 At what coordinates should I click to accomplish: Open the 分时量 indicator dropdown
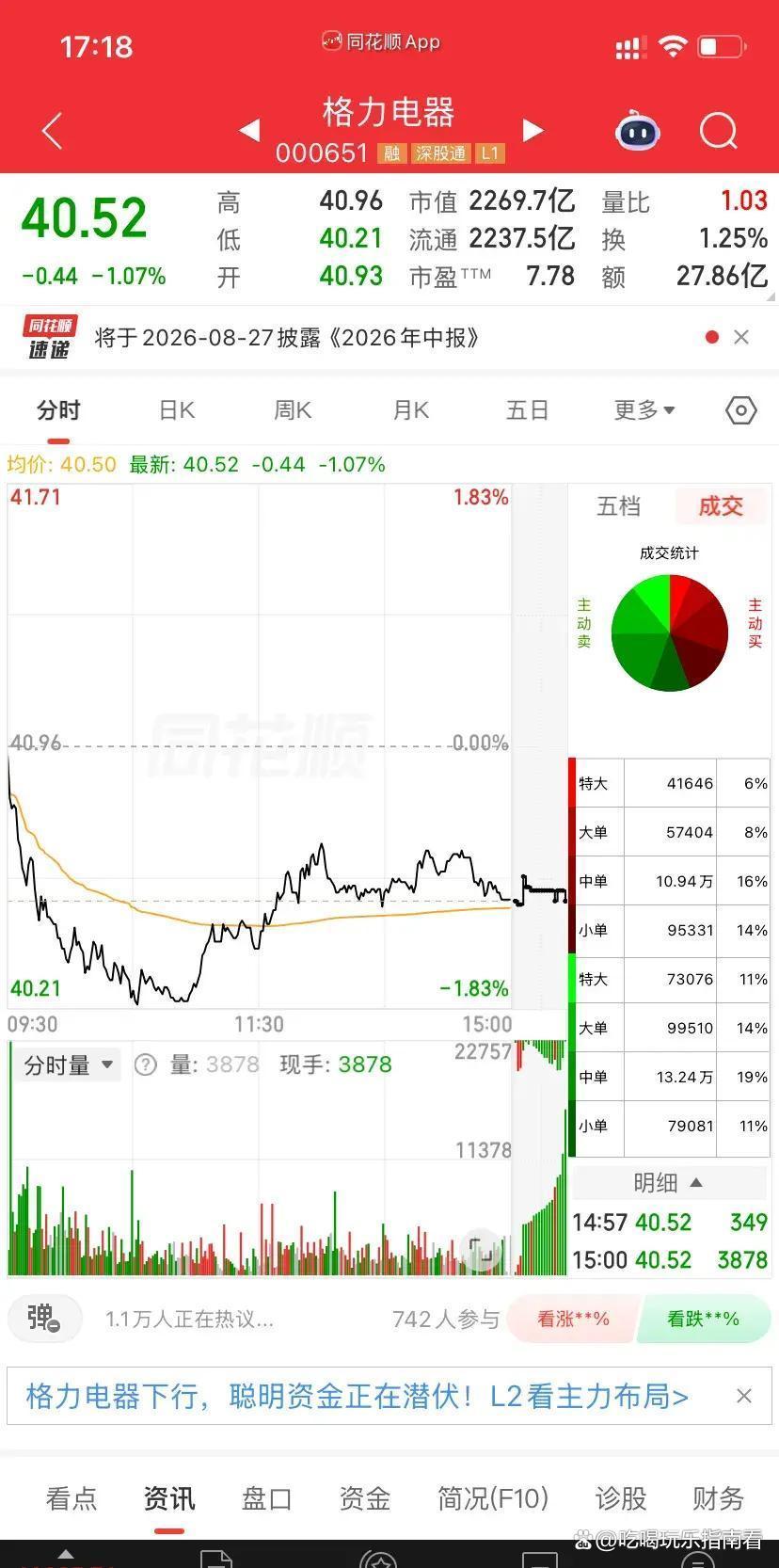69,1065
